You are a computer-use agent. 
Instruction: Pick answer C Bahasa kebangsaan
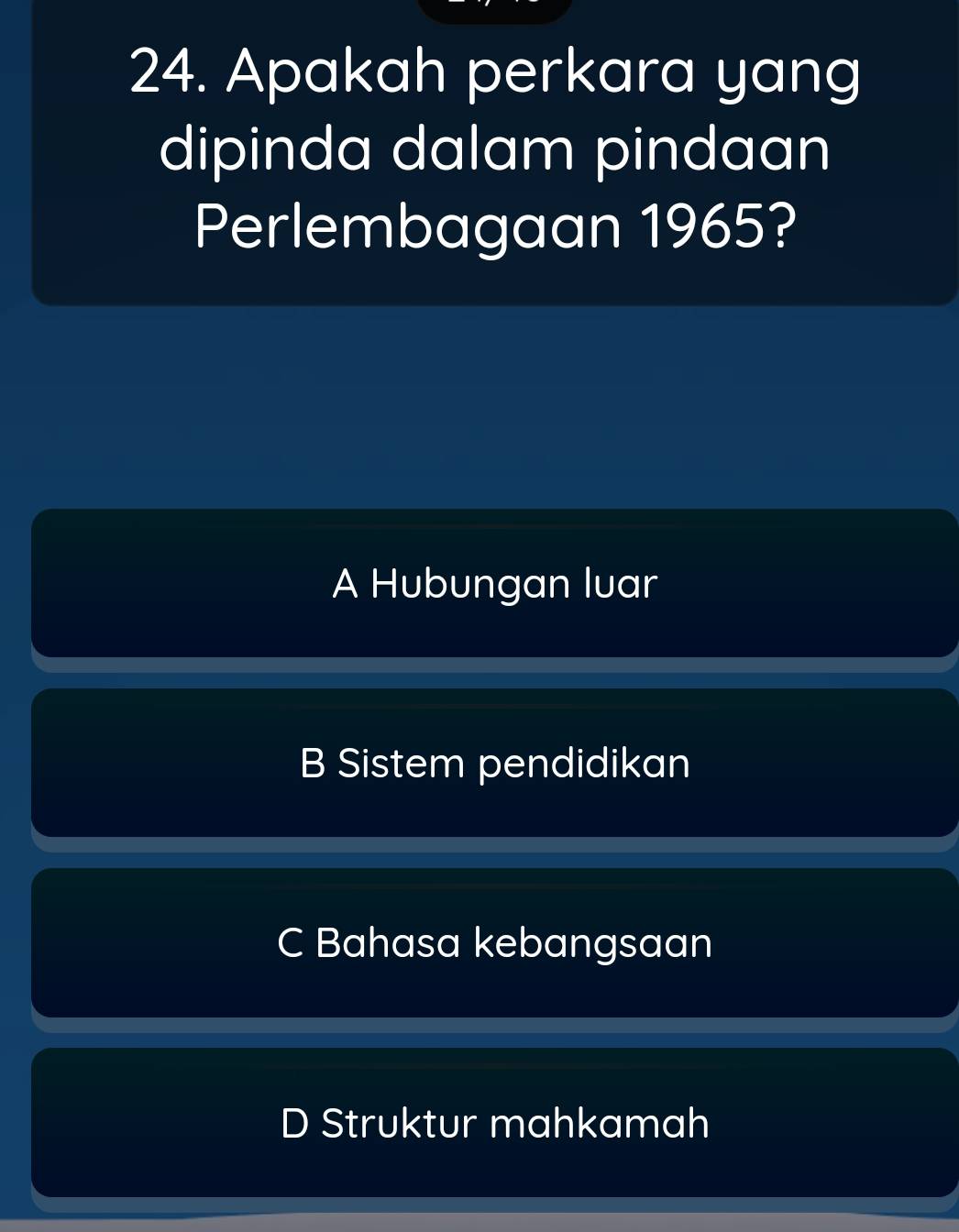(495, 942)
